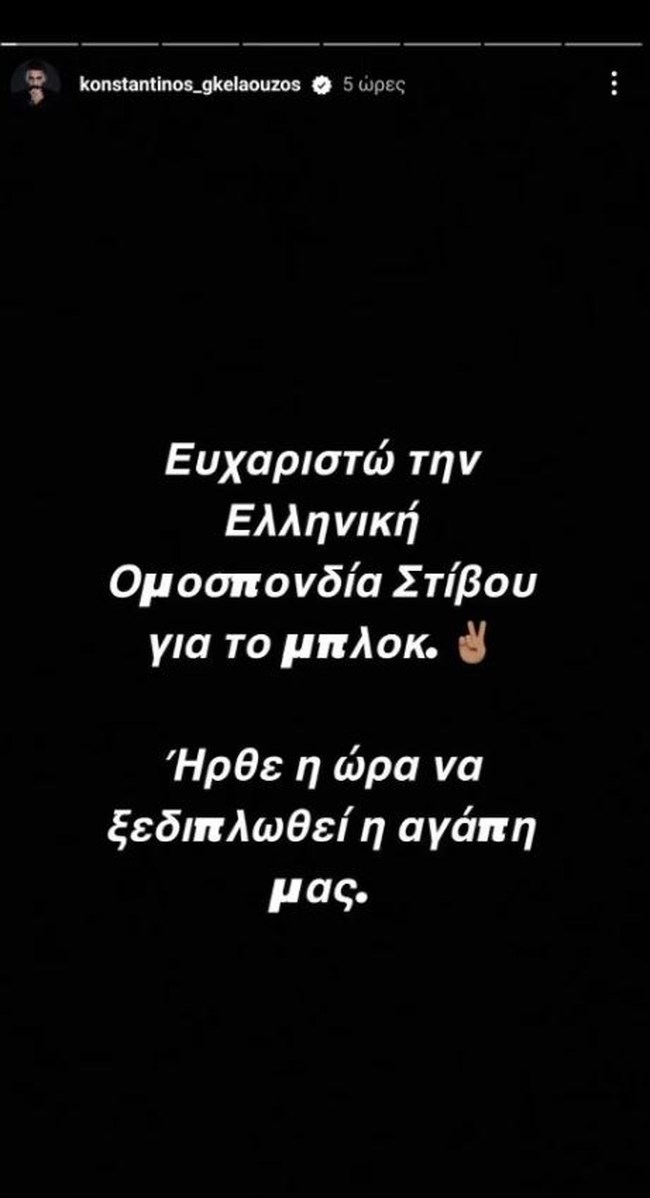Open the story overflow menu
Viewport: 650px width, 1198px height.
pyautogui.click(x=614, y=85)
